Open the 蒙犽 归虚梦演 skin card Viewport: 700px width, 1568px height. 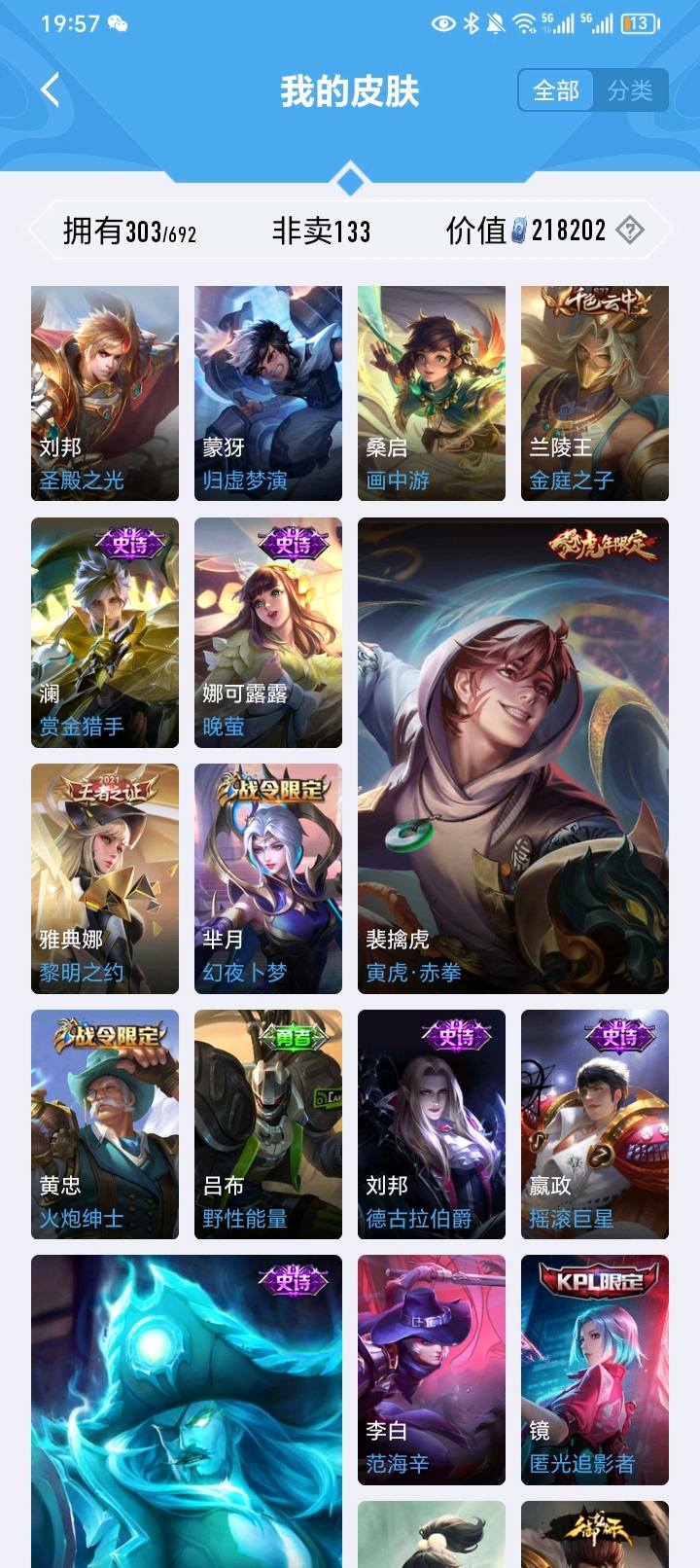[268, 393]
